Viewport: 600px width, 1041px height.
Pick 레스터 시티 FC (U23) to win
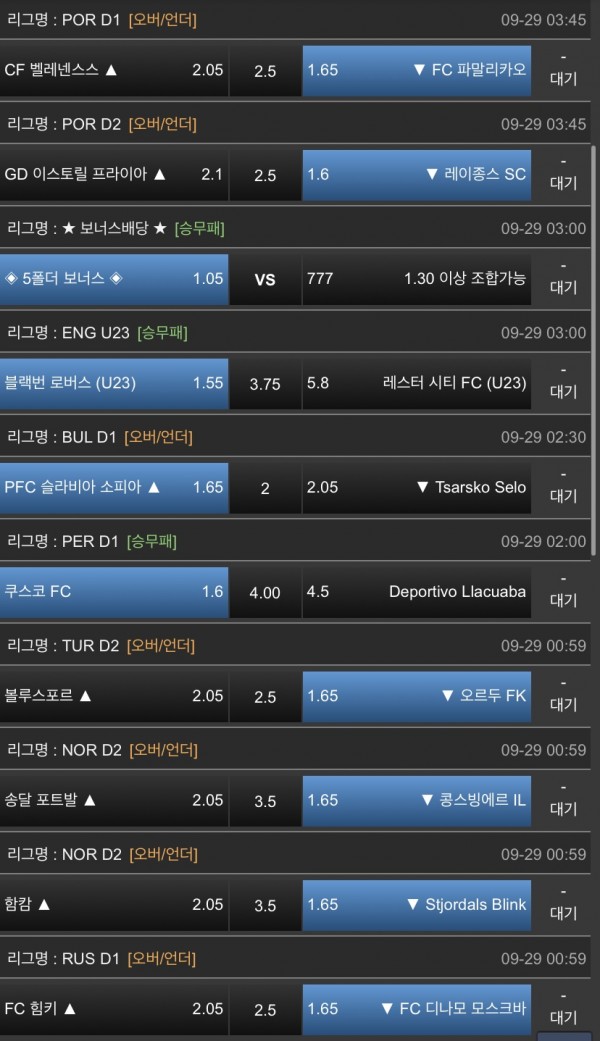(416, 383)
